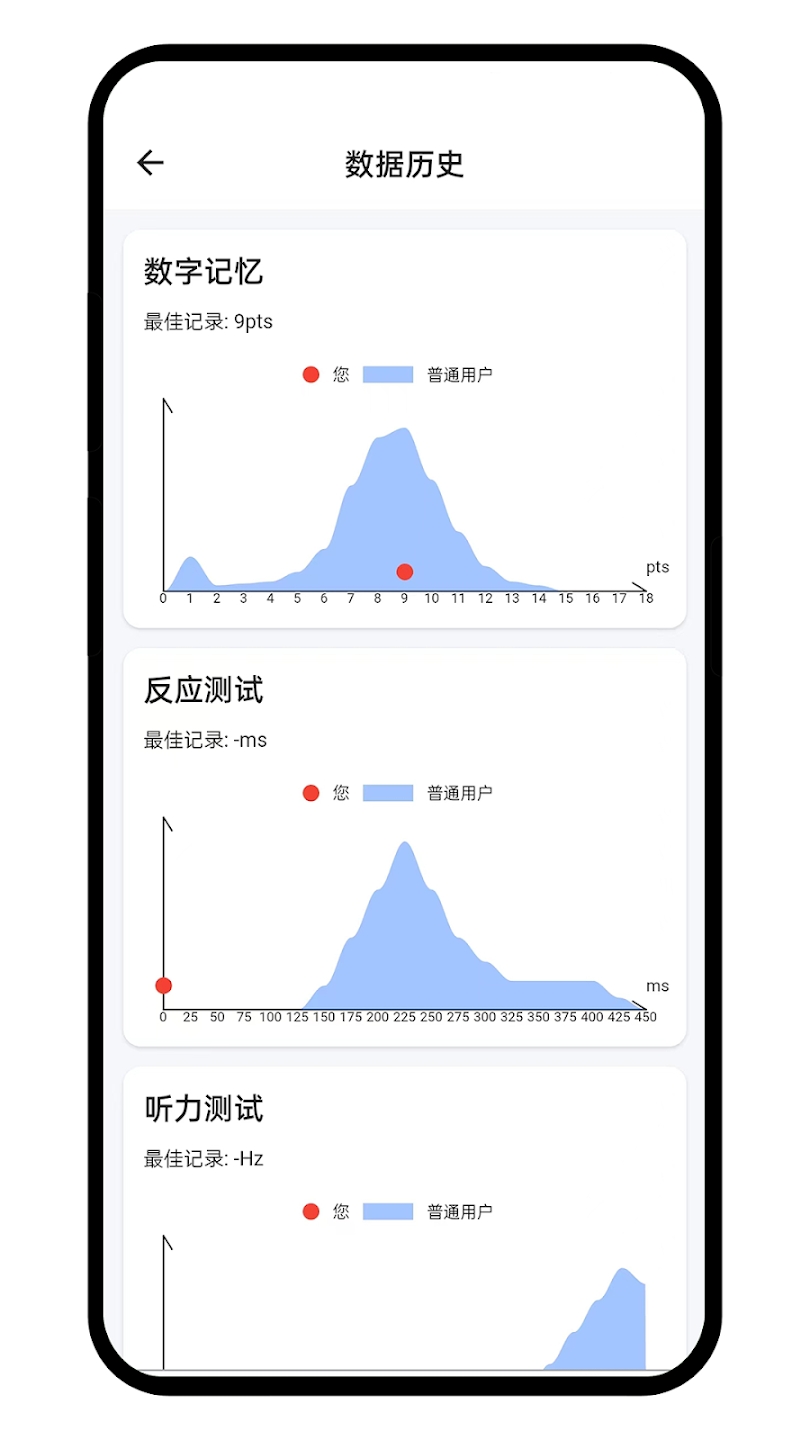This screenshot has height=1440, width=810.
Task: Tap the ms axis label in 反应测试 chart
Action: pyautogui.click(x=656, y=985)
